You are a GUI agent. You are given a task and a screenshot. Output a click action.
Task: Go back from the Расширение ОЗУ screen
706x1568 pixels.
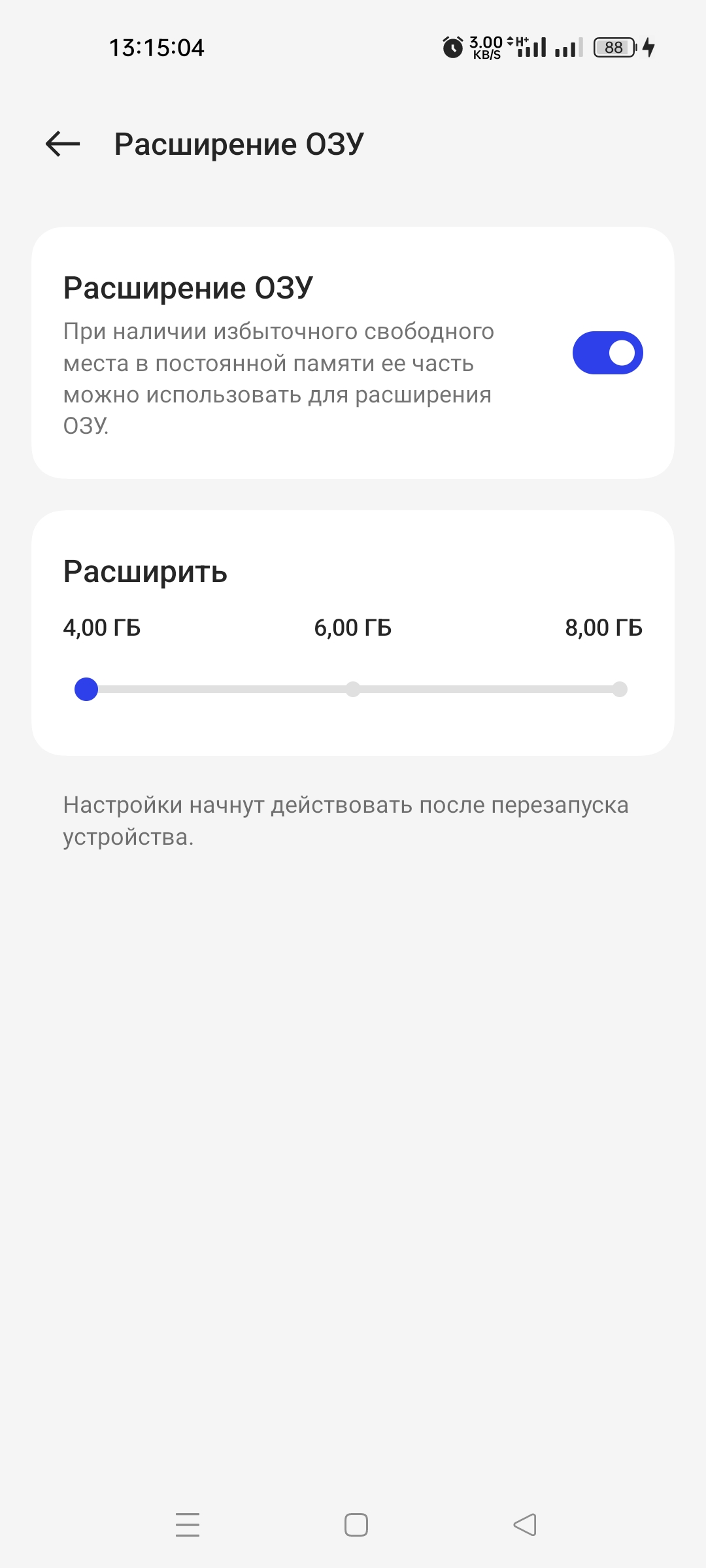coord(63,144)
